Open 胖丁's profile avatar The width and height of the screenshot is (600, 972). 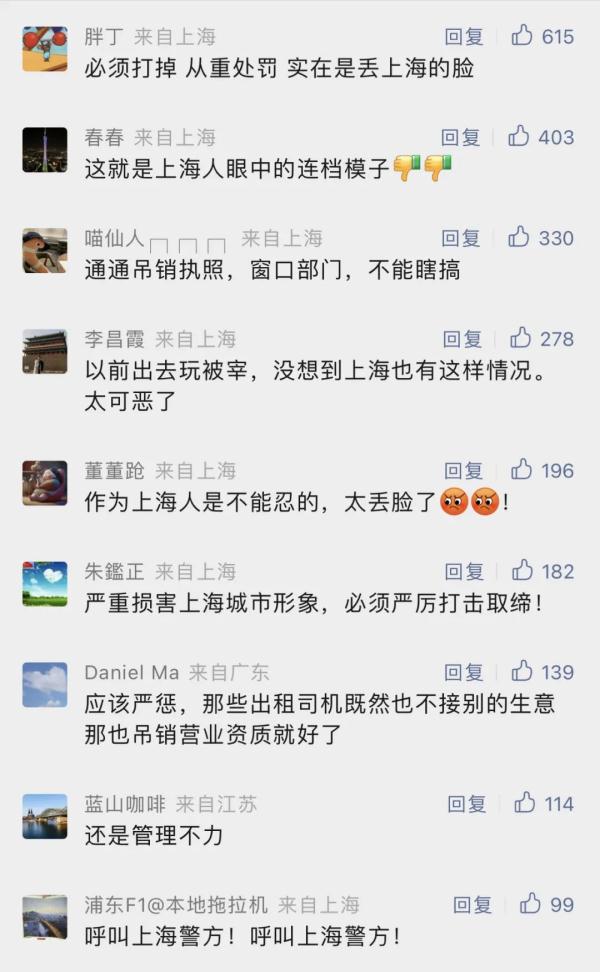[x=45, y=49]
